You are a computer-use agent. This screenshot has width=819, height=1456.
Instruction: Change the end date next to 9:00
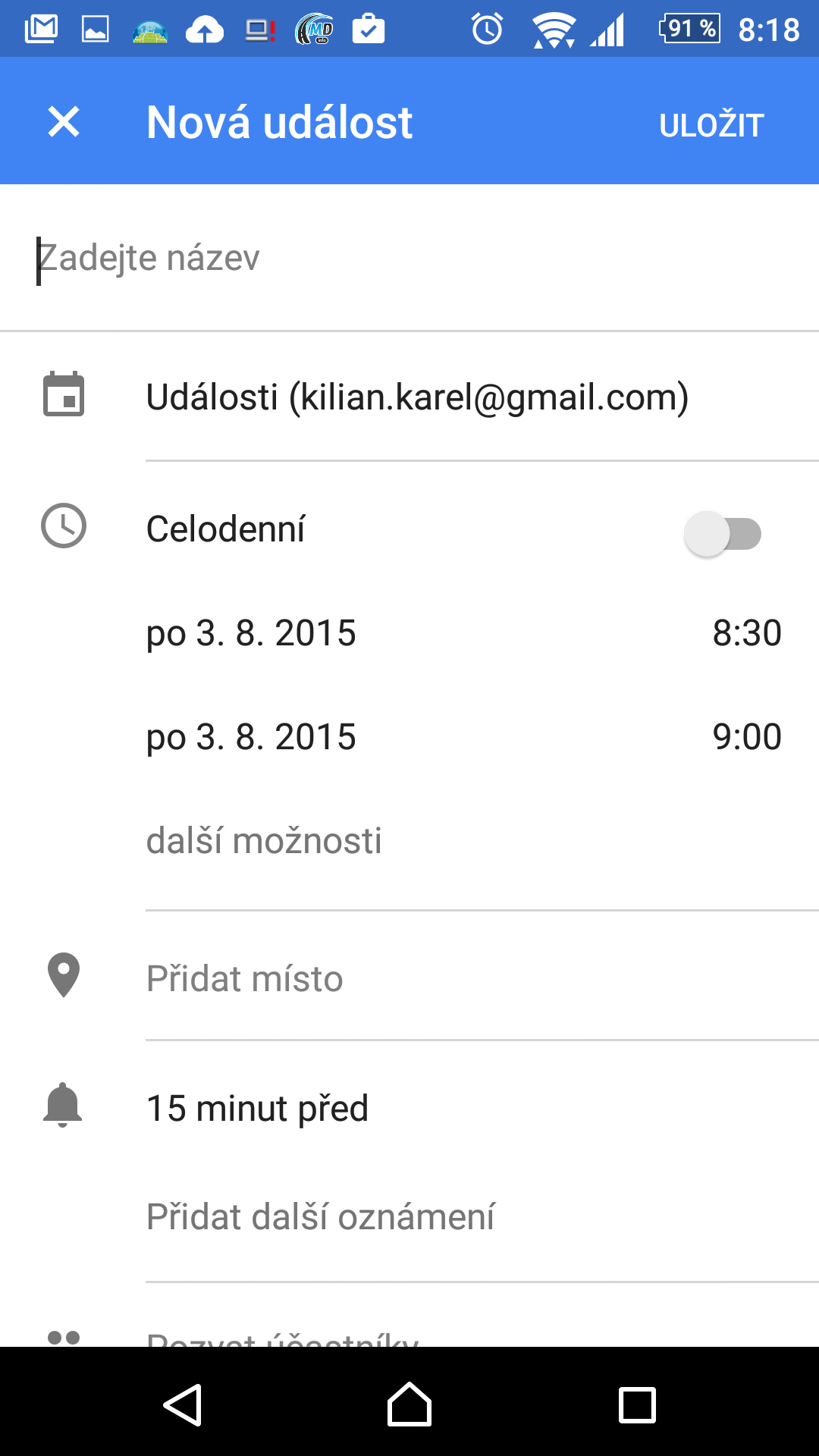coord(251,736)
